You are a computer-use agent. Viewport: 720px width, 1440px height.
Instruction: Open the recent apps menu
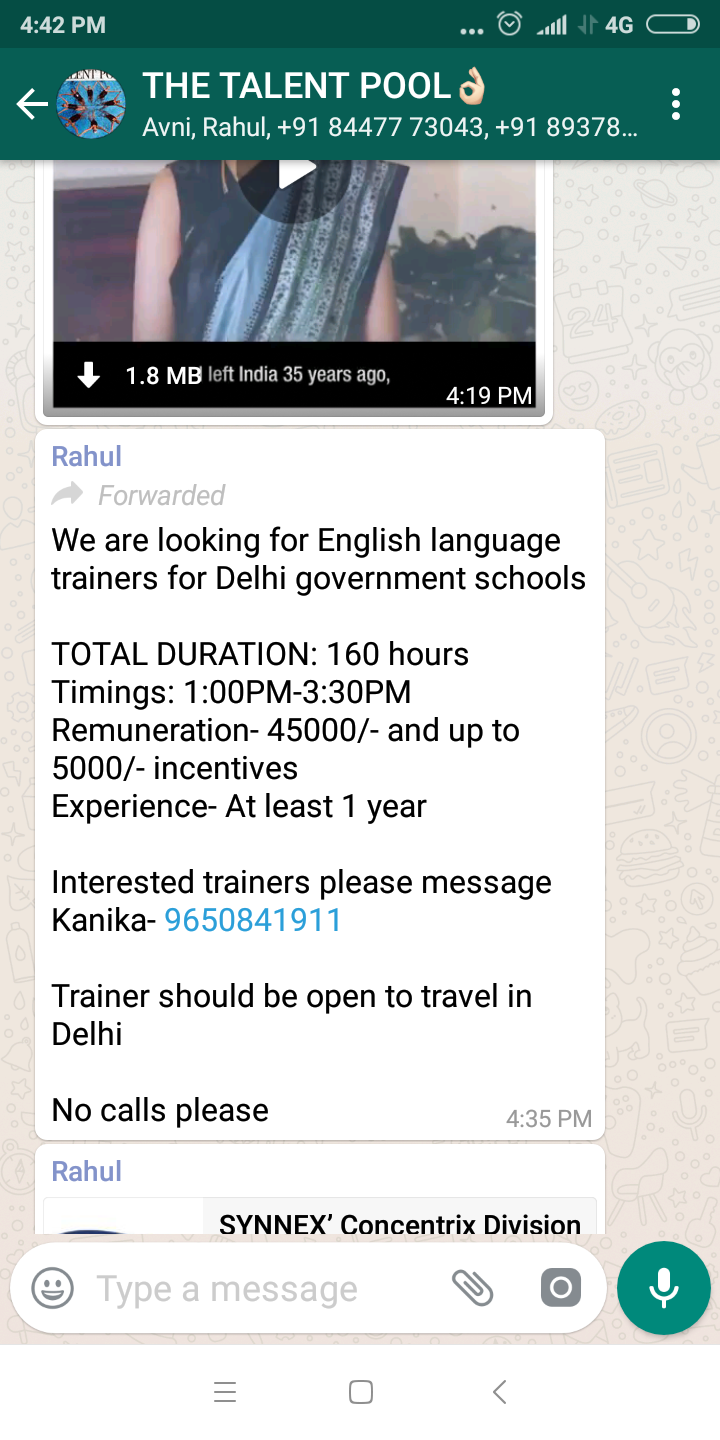click(x=225, y=1392)
